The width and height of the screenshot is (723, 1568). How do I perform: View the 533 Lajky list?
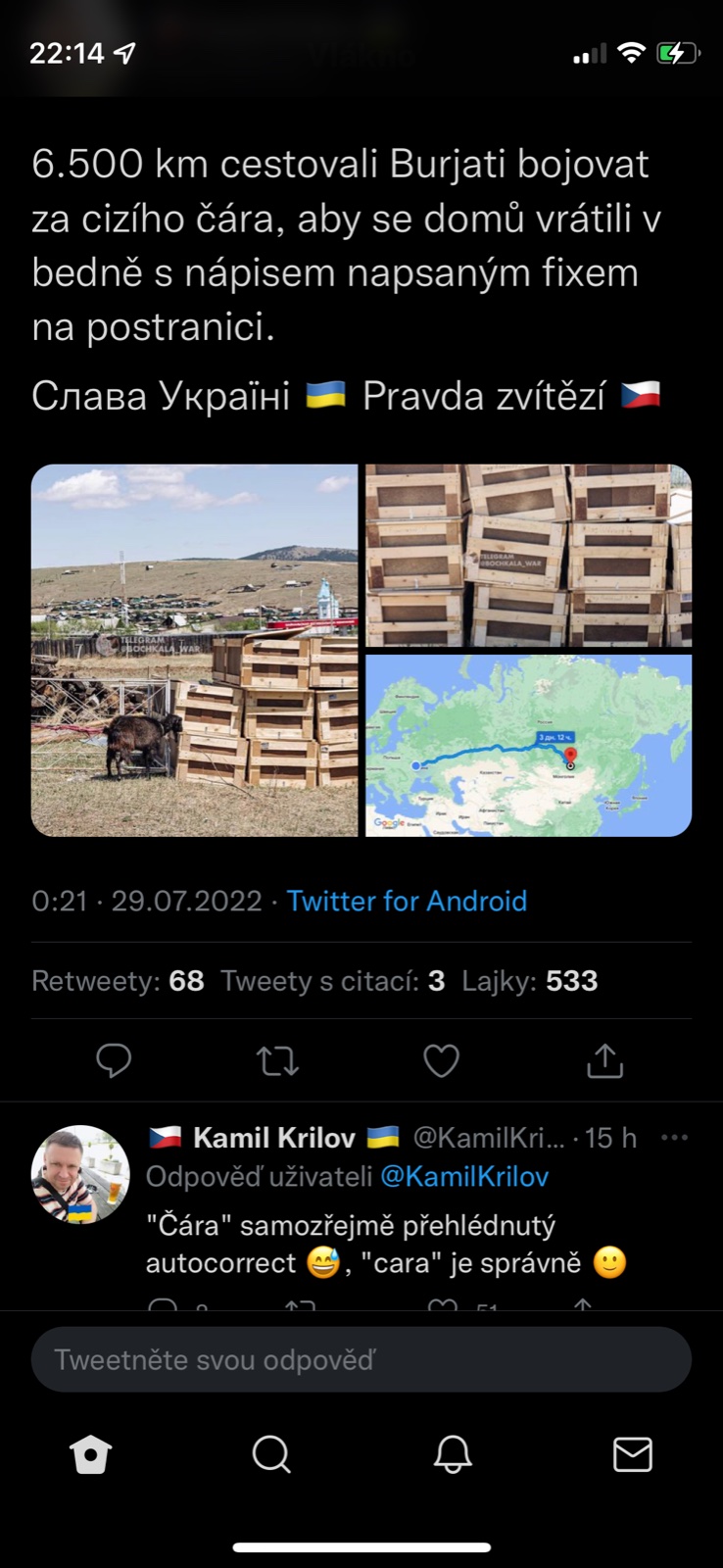[x=530, y=981]
